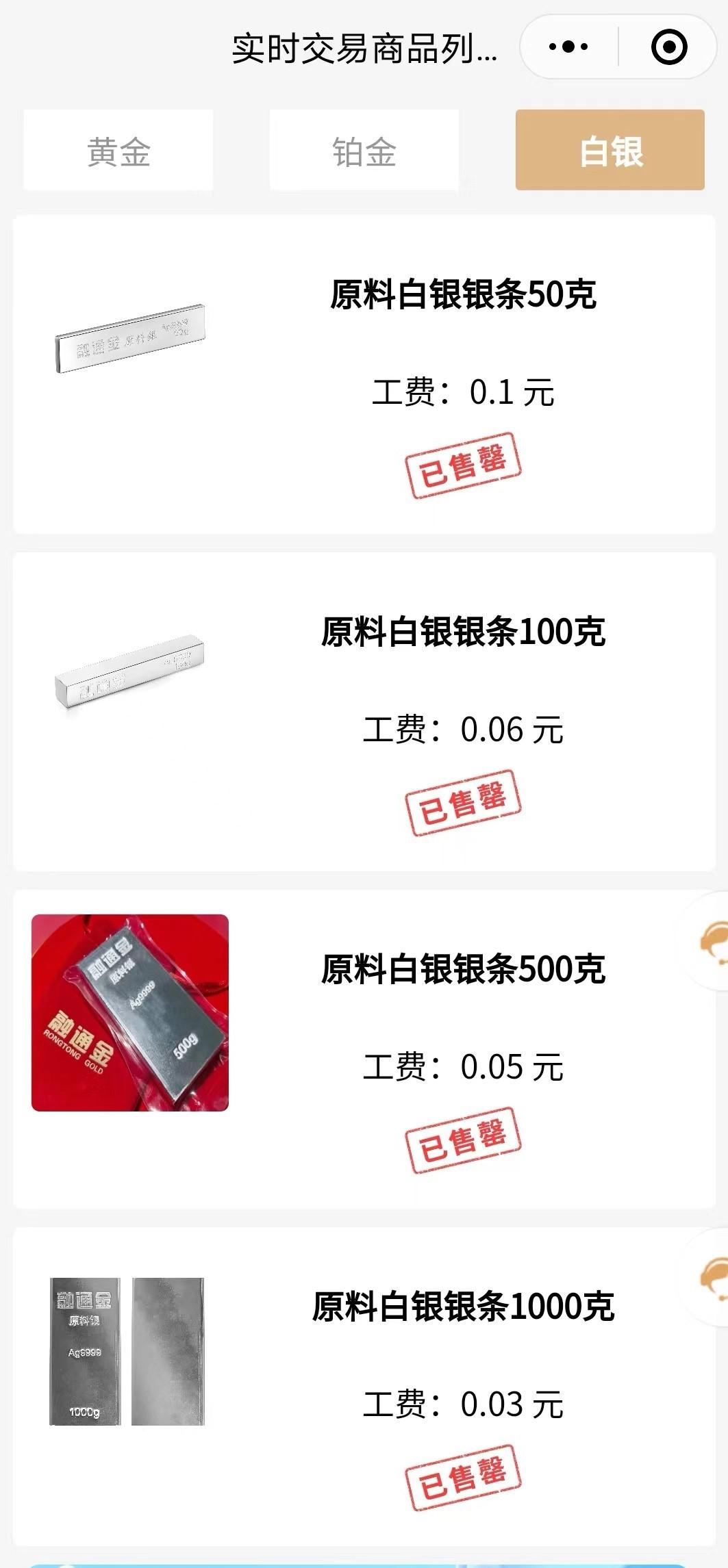View the 原料白银银条500克 product card

[x=364, y=1049]
